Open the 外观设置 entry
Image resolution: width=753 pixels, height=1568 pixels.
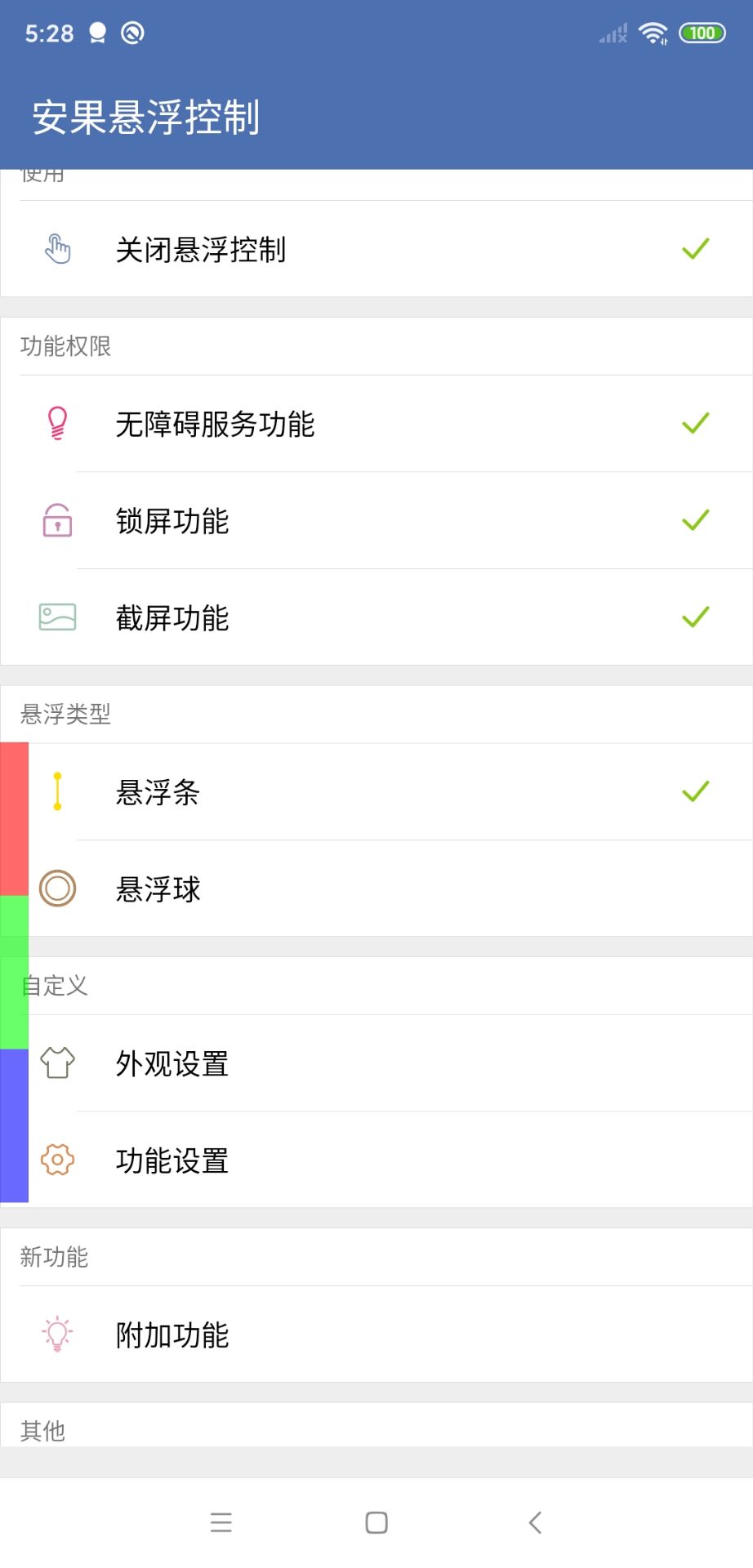(376, 1064)
